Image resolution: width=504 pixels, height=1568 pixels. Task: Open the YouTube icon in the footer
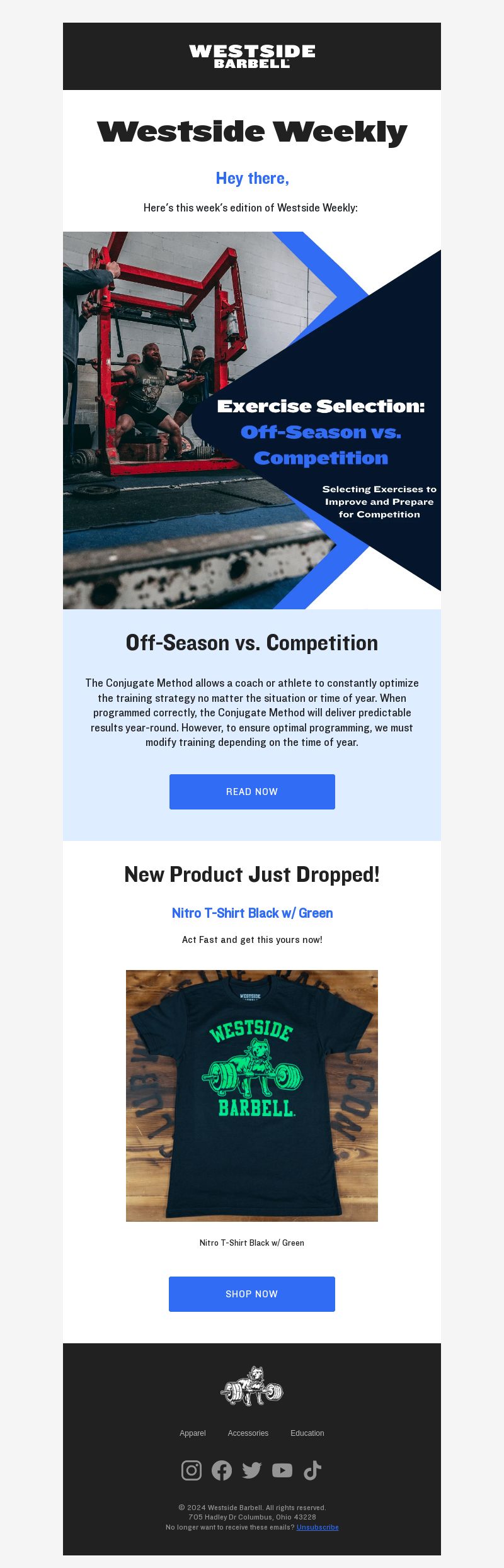point(282,1470)
